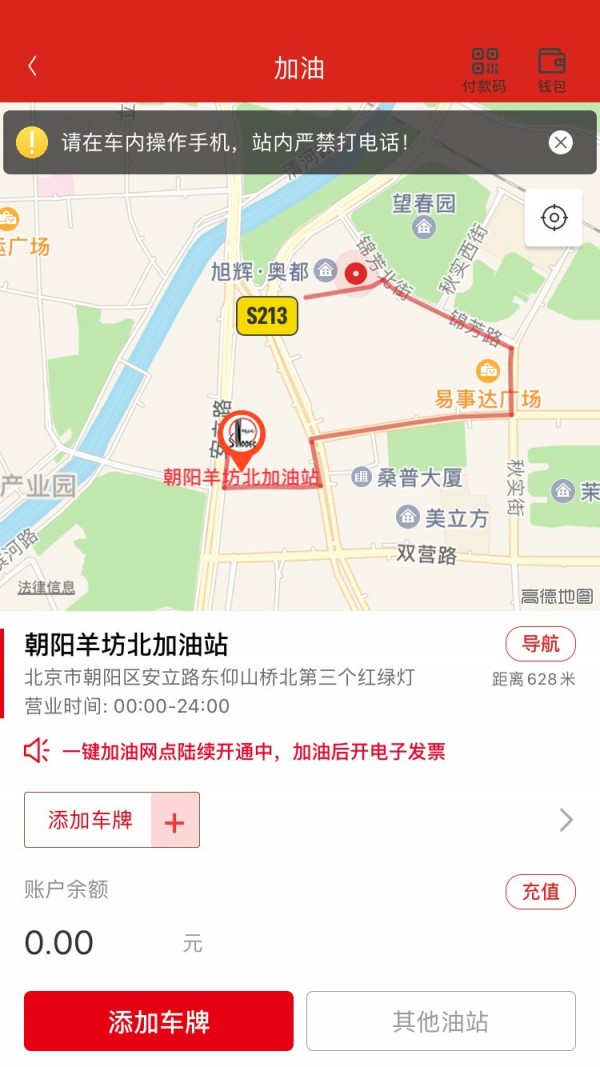Tap the 朝阳羊坊北加油站 map pin
Image resolution: width=600 pixels, height=1067 pixels.
pyautogui.click(x=241, y=438)
